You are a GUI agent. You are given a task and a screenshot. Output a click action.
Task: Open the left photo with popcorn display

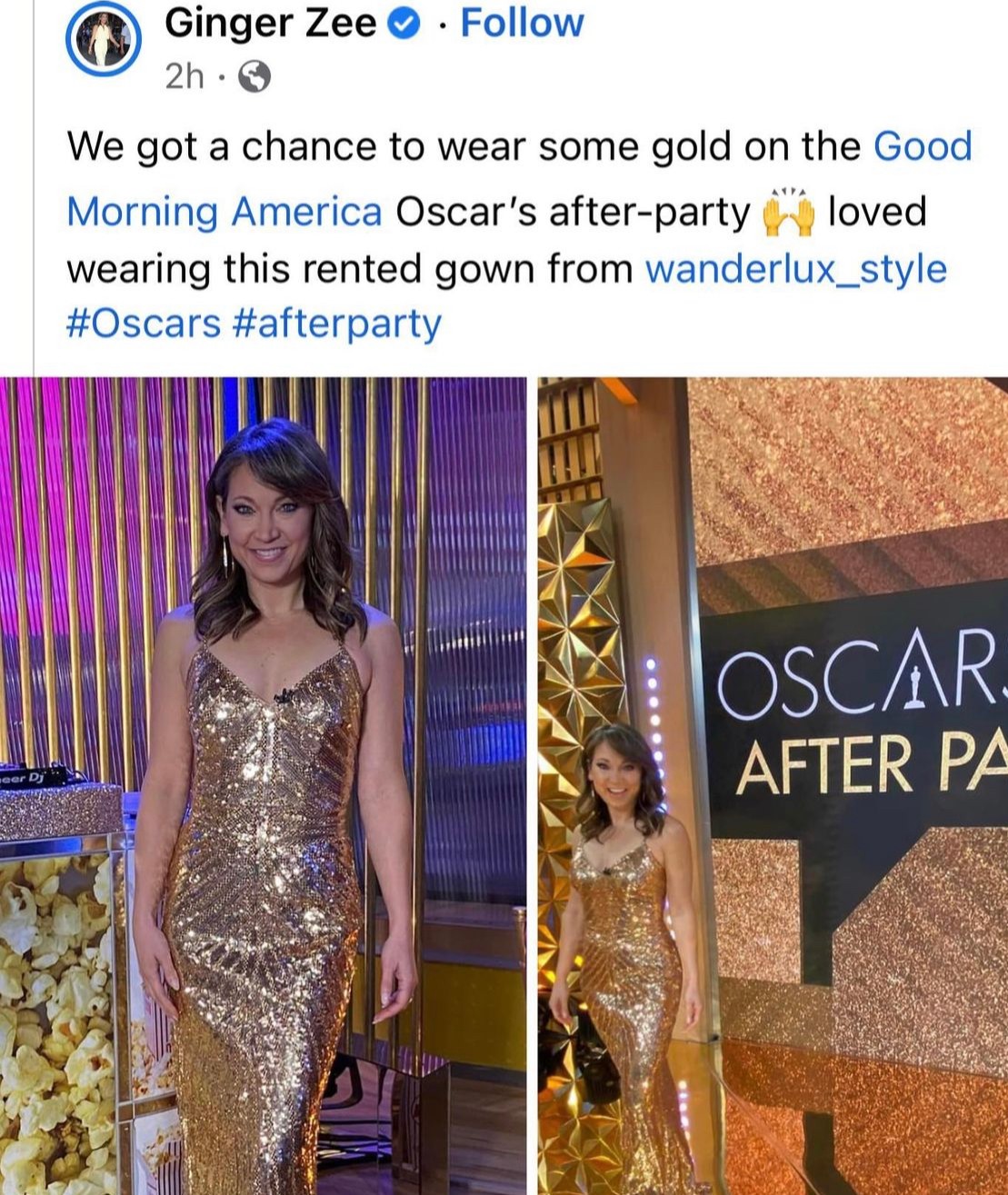click(263, 786)
